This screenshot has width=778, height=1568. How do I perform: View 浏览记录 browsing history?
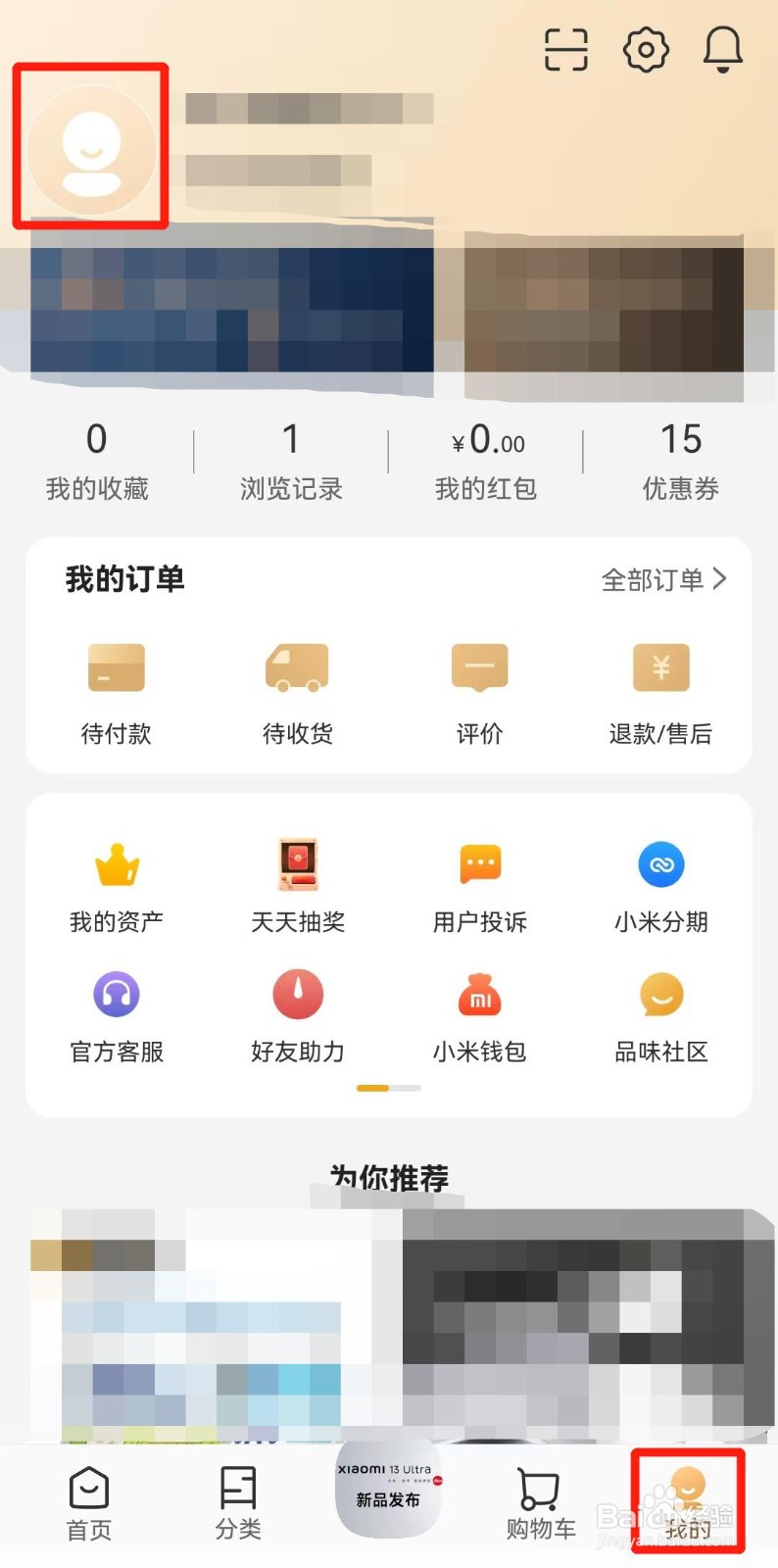coord(291,461)
